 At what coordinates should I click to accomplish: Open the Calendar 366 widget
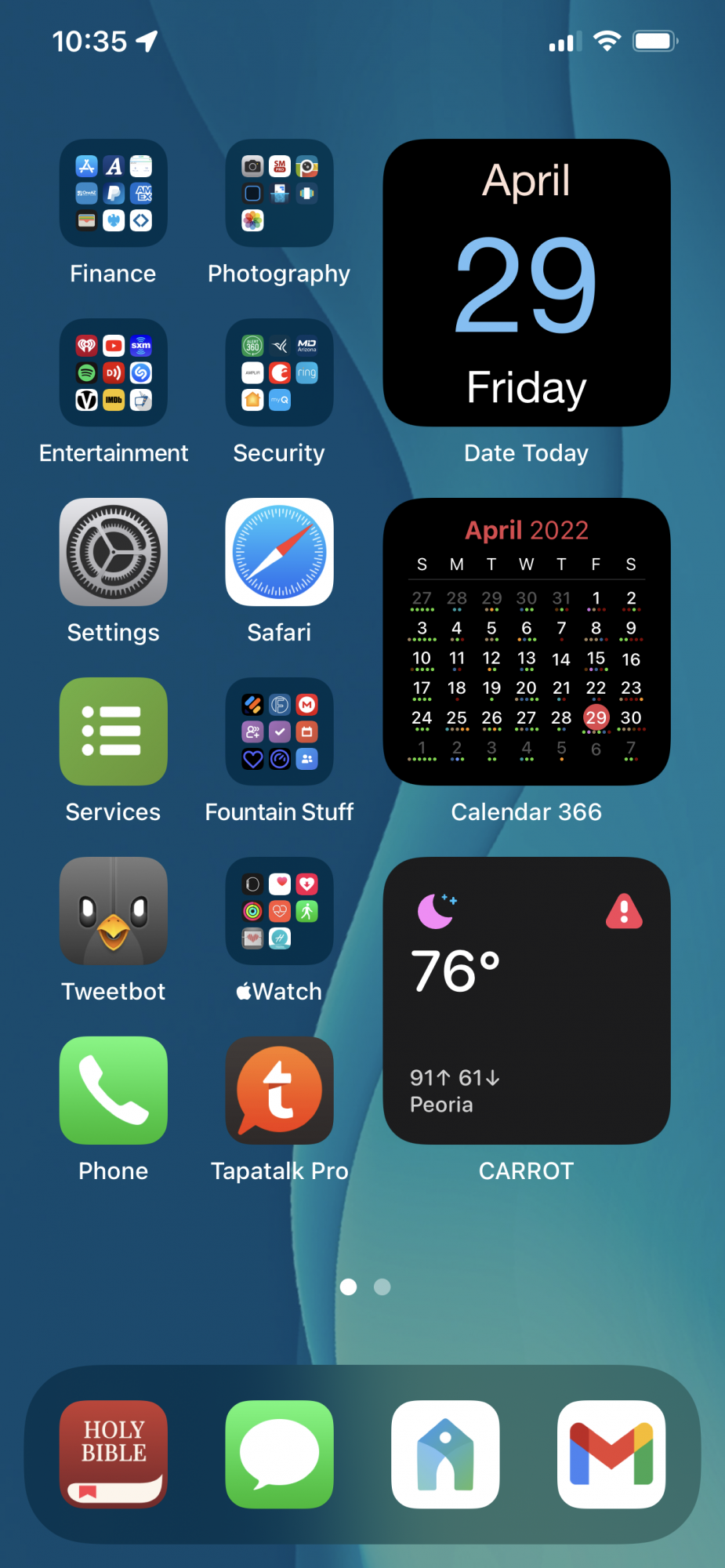tap(526, 642)
